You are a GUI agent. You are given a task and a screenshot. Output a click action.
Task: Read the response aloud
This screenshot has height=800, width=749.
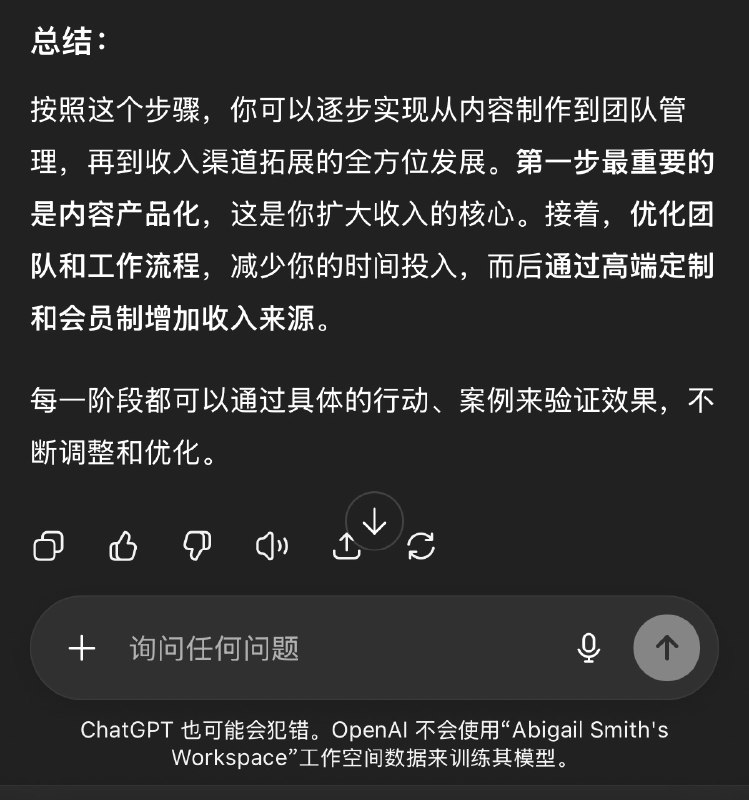click(271, 546)
